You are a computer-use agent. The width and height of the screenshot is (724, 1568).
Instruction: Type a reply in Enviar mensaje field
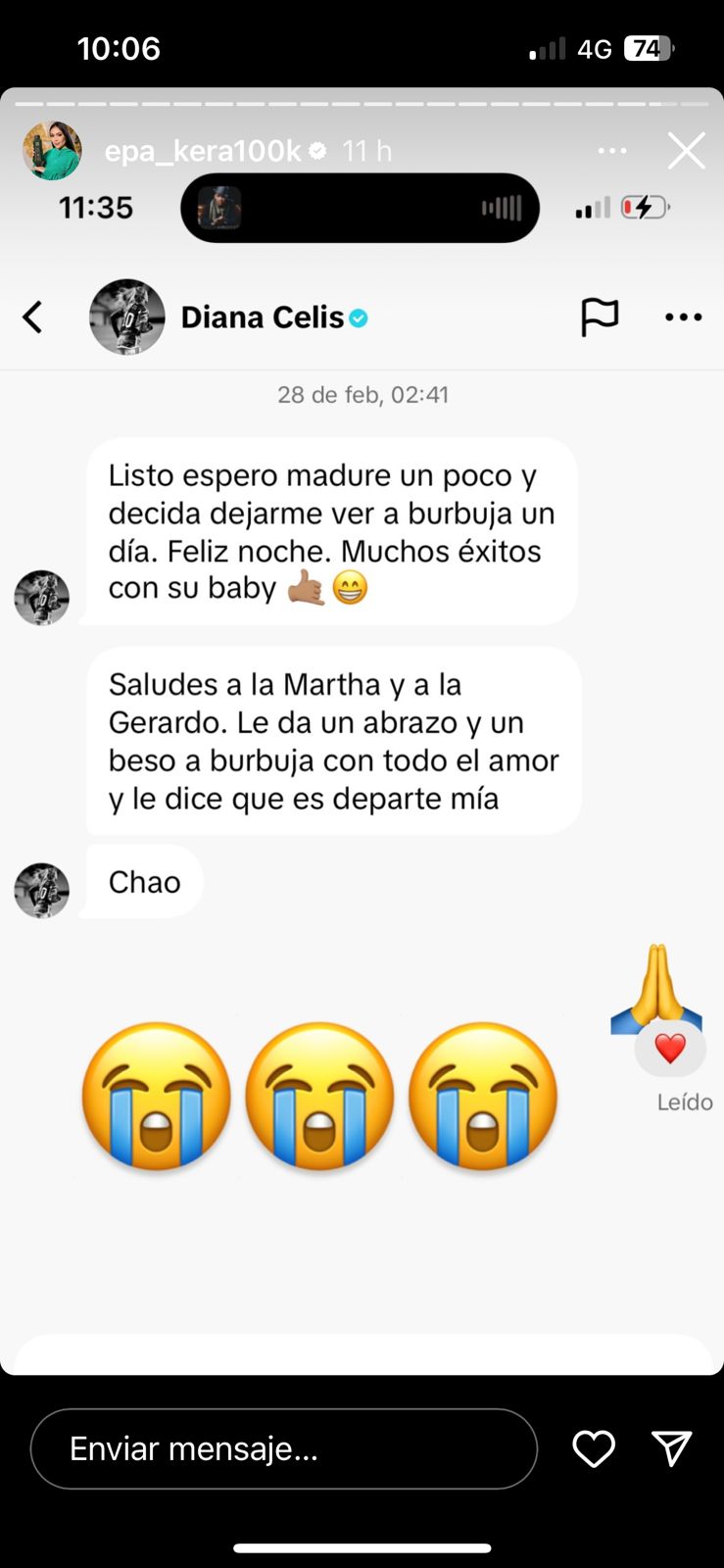[284, 1448]
